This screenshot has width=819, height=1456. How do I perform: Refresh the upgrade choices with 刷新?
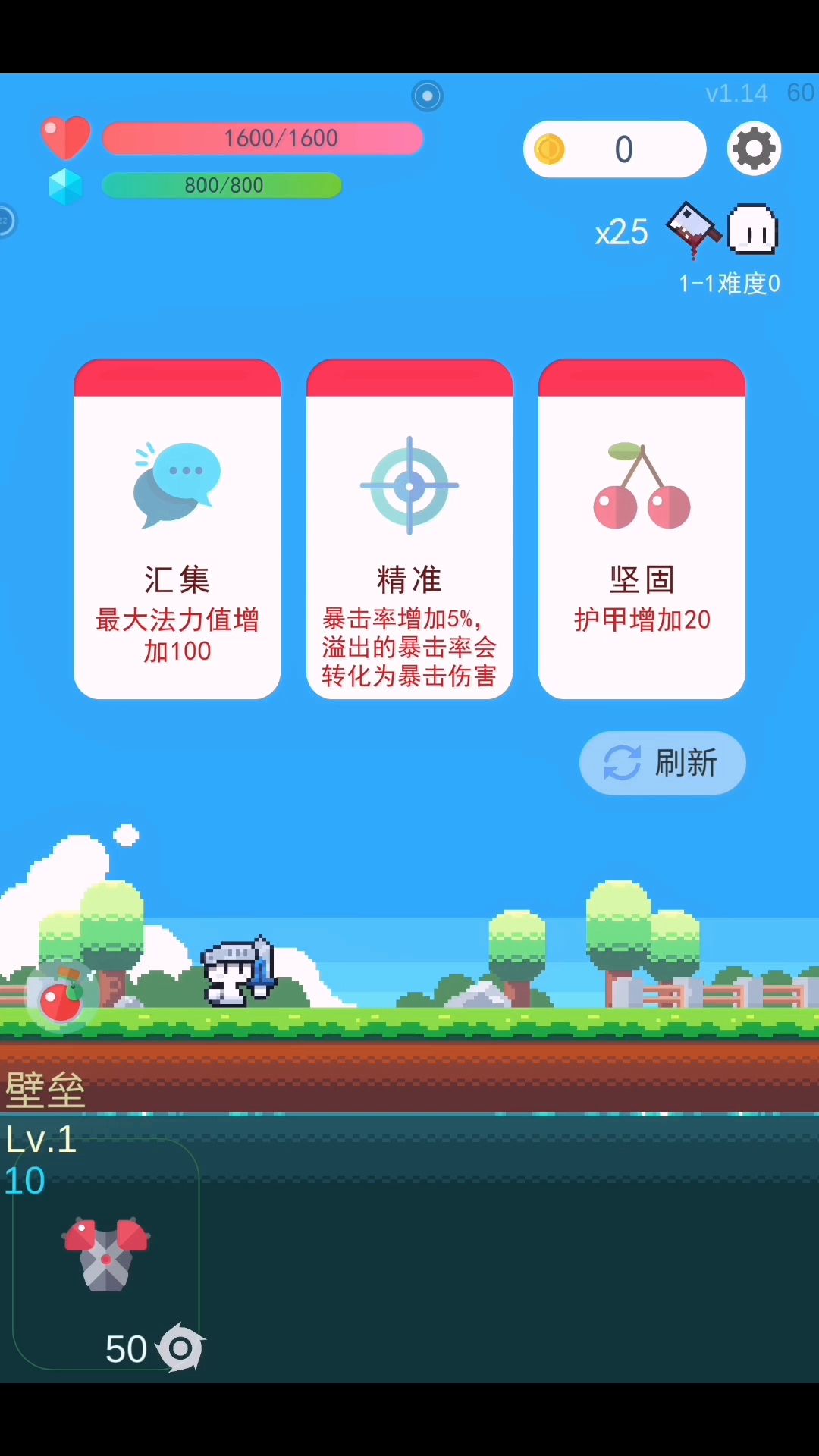tap(662, 763)
